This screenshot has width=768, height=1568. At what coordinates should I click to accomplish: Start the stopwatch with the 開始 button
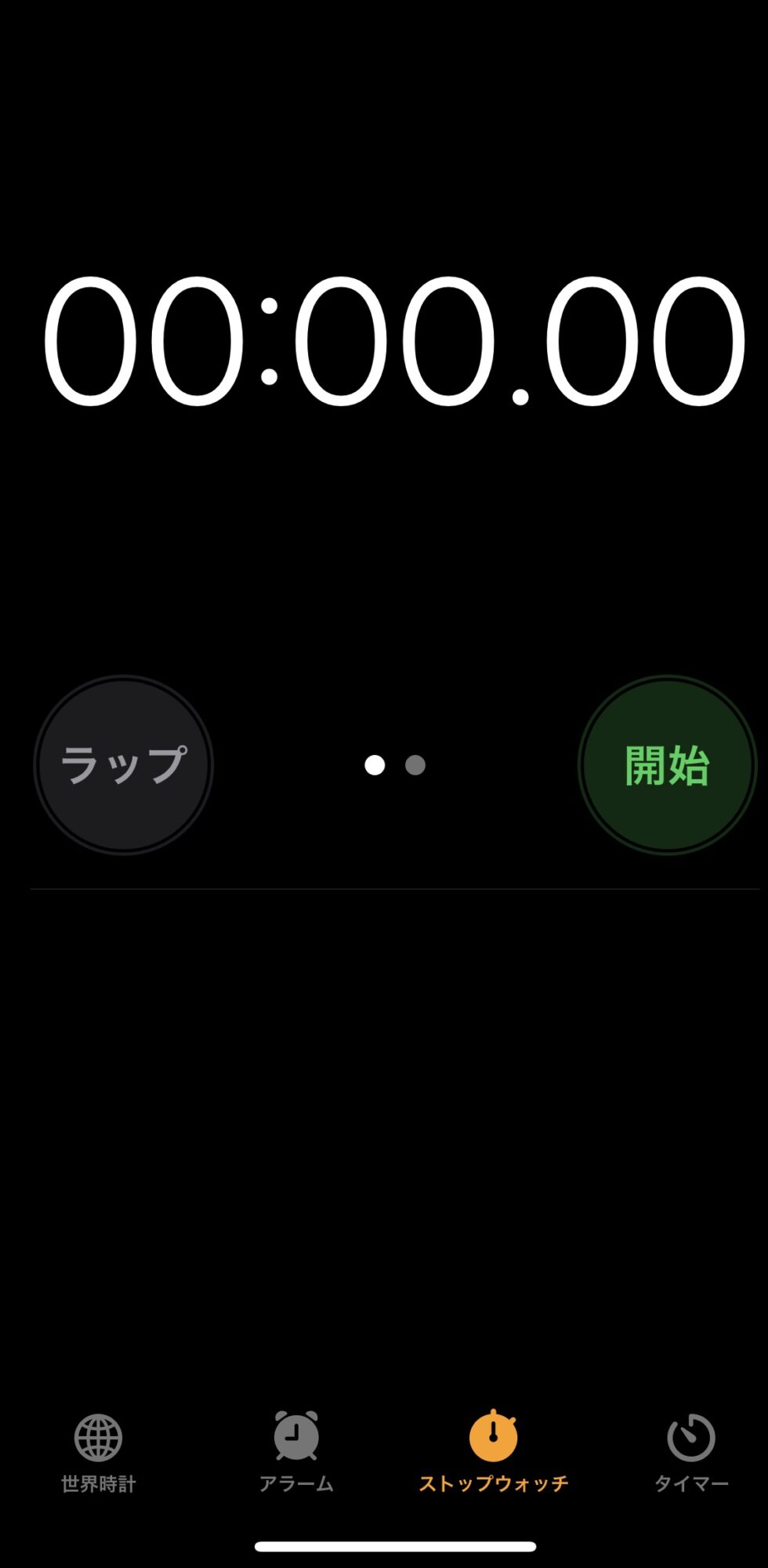tap(667, 765)
